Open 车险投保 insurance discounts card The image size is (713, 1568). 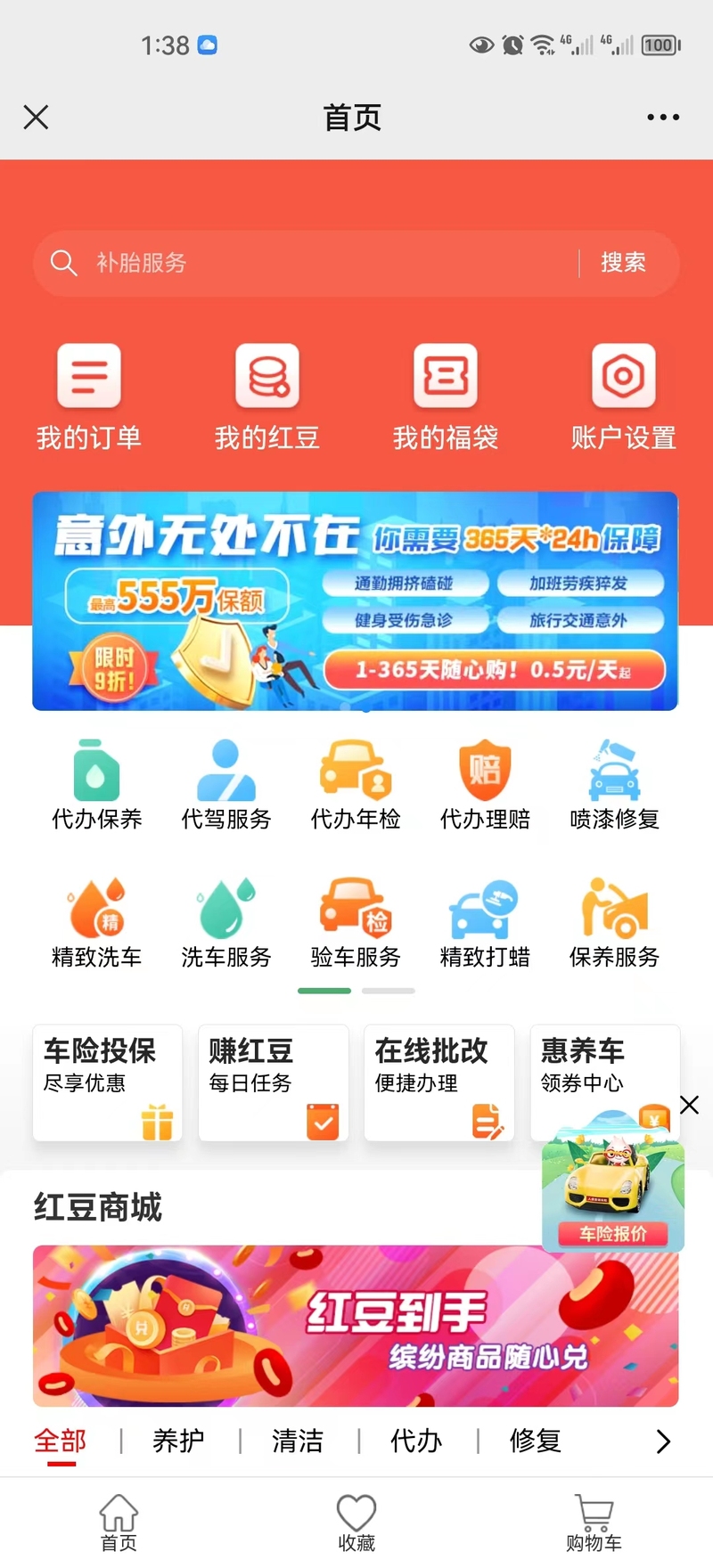[107, 1082]
